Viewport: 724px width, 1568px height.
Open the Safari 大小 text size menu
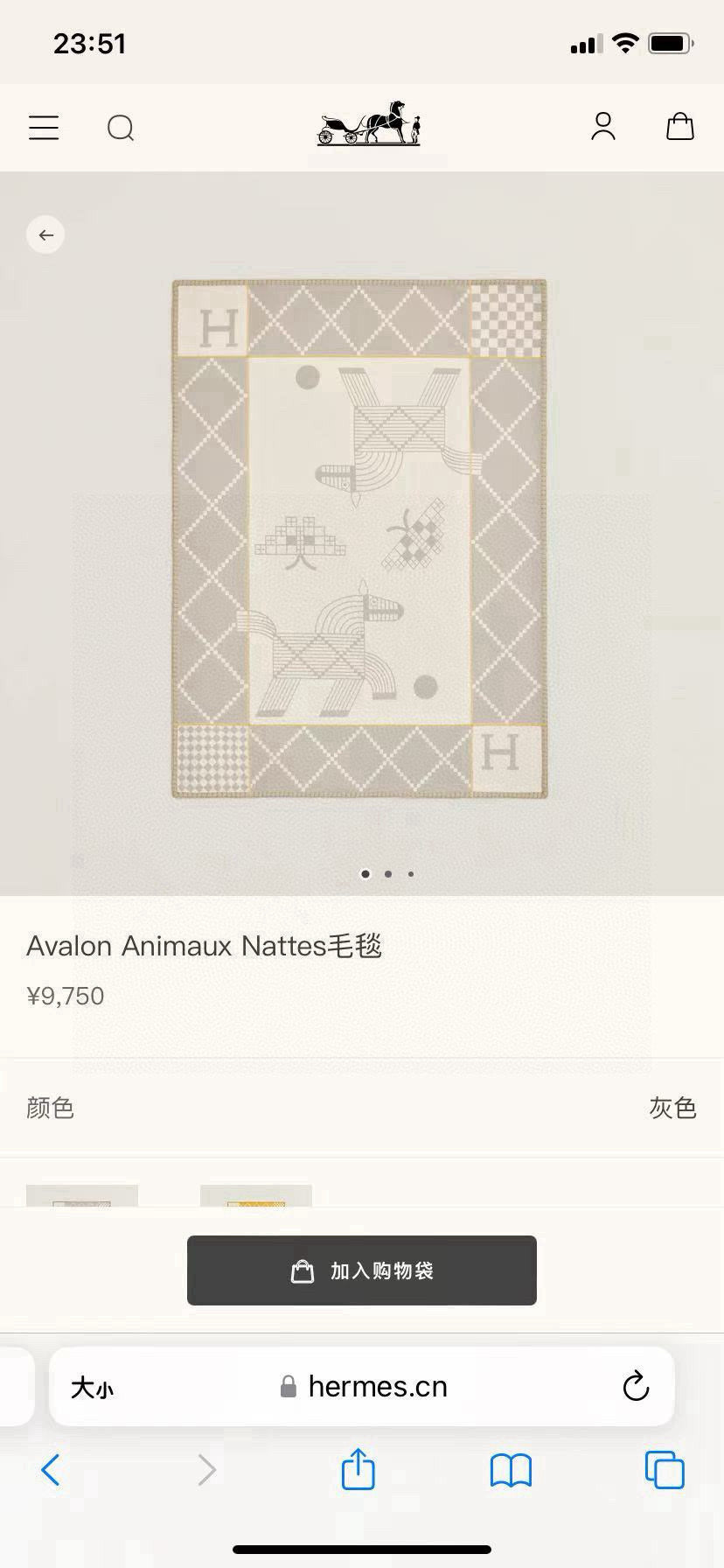(92, 1387)
